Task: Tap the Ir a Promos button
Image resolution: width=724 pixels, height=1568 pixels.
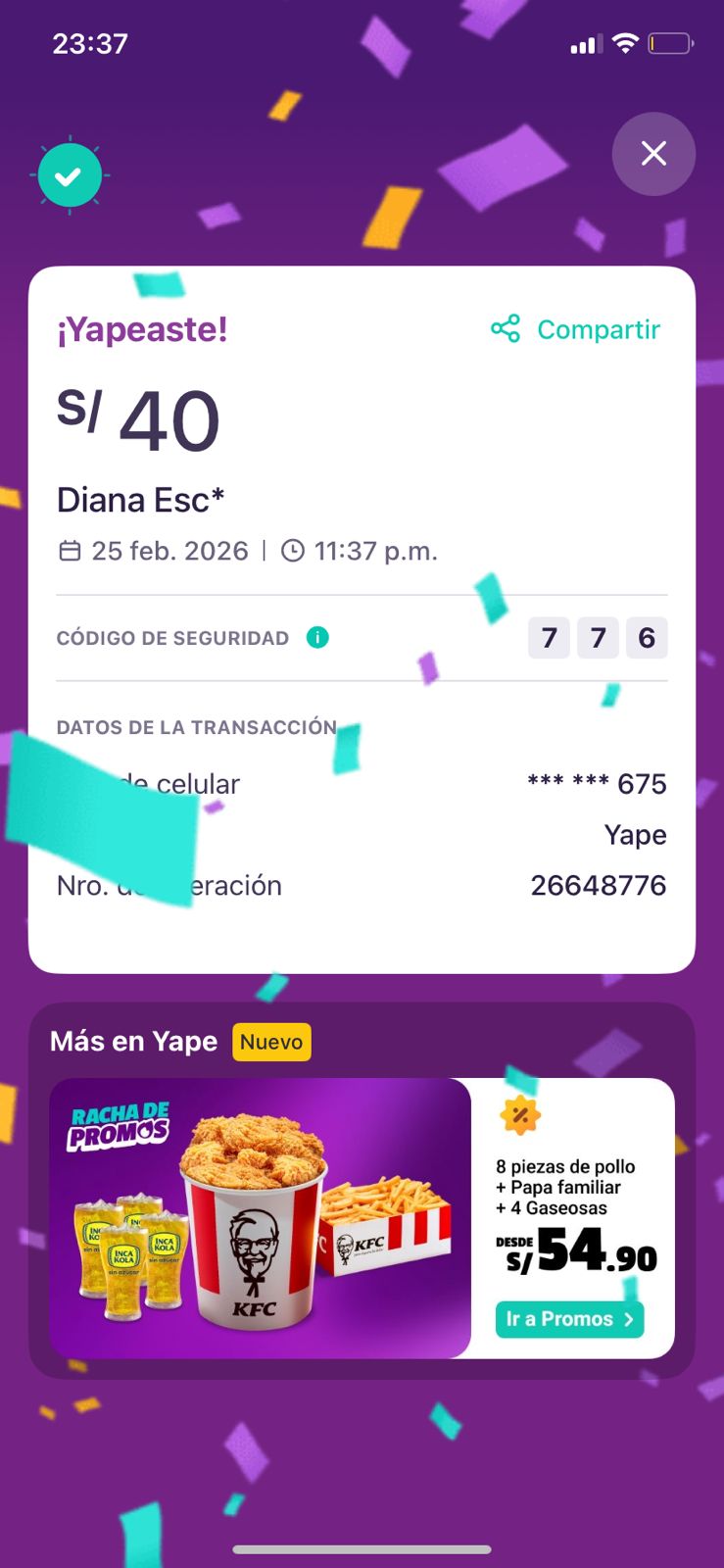Action: [x=569, y=1319]
